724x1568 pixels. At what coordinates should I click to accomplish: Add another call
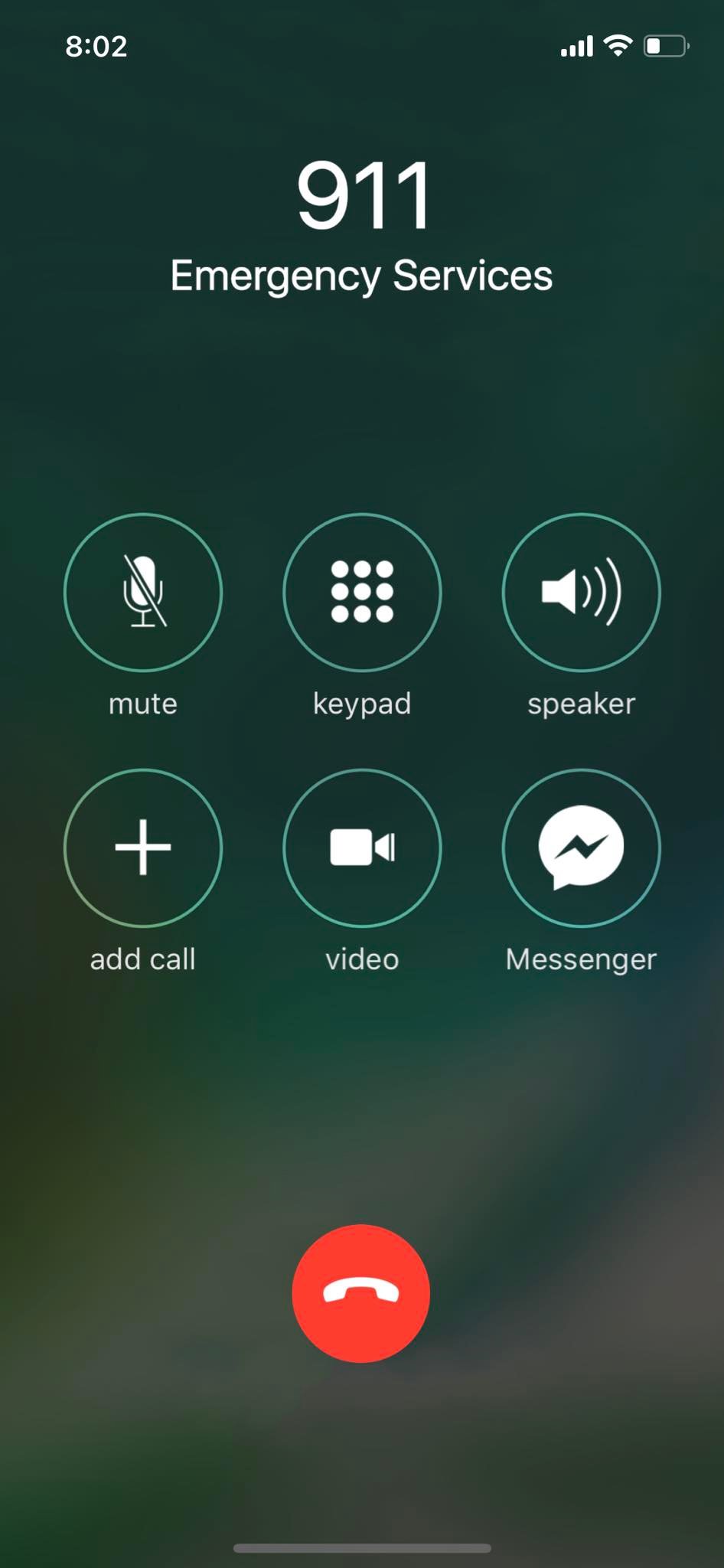(x=143, y=848)
